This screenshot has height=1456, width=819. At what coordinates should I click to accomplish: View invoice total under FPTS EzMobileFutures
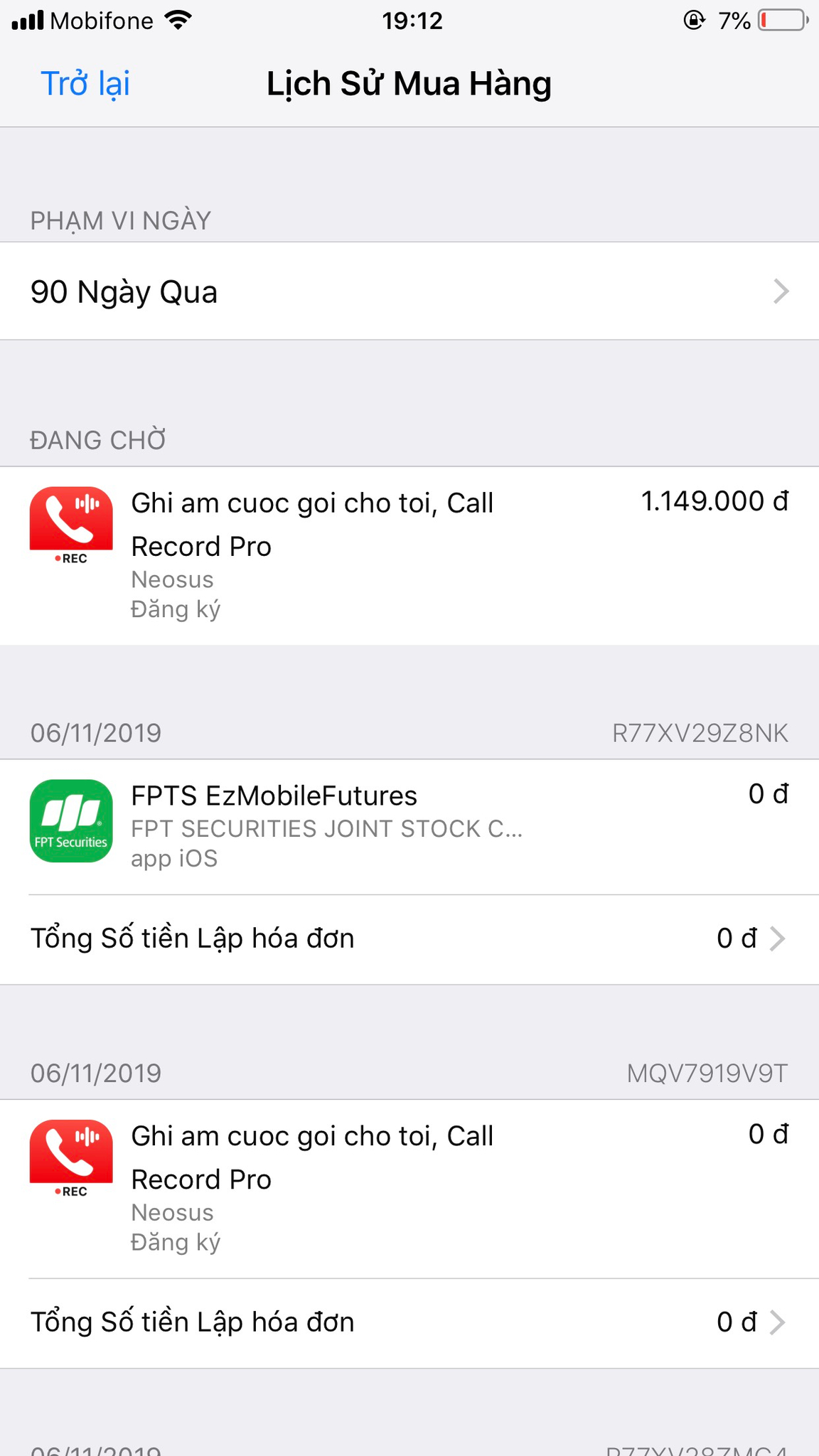pyautogui.click(x=409, y=939)
